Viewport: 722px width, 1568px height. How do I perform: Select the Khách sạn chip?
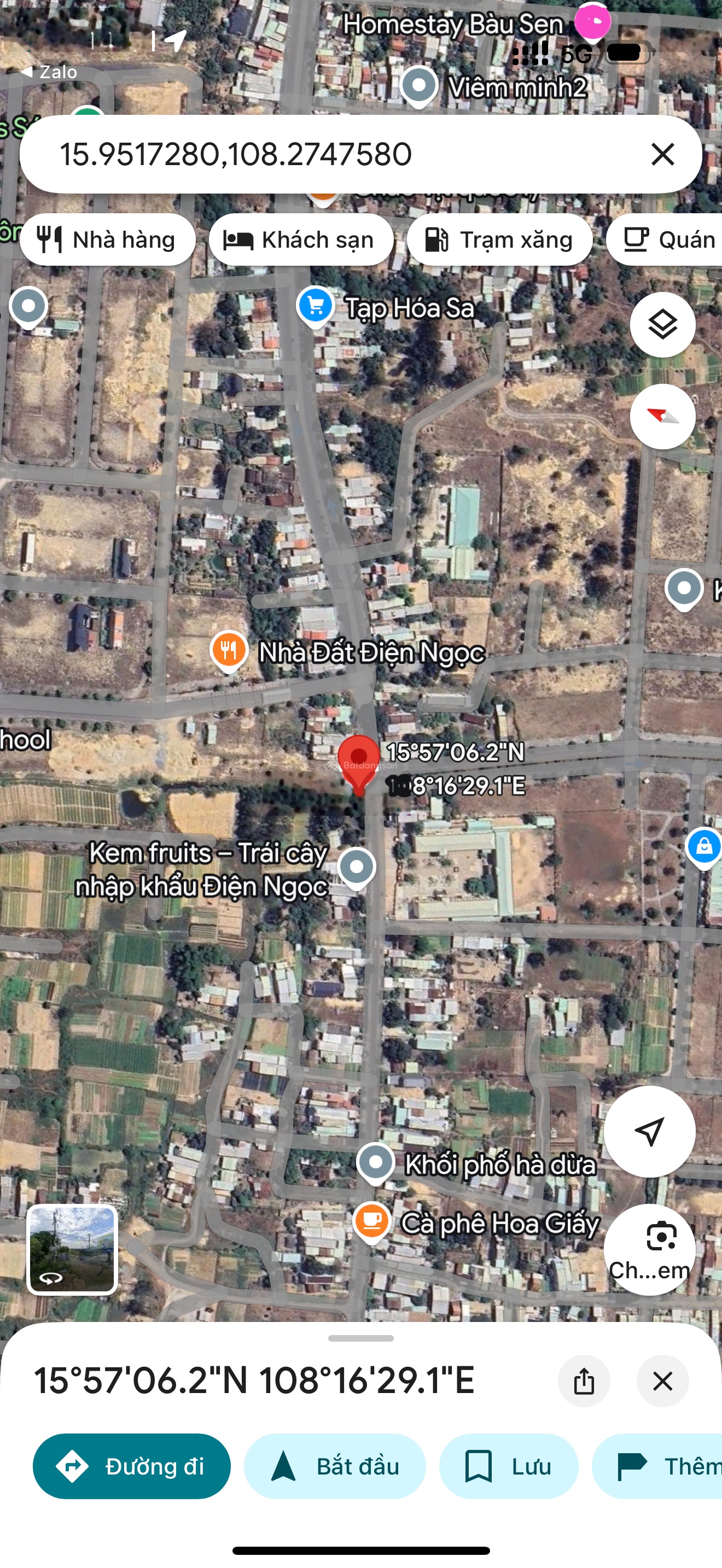(300, 240)
